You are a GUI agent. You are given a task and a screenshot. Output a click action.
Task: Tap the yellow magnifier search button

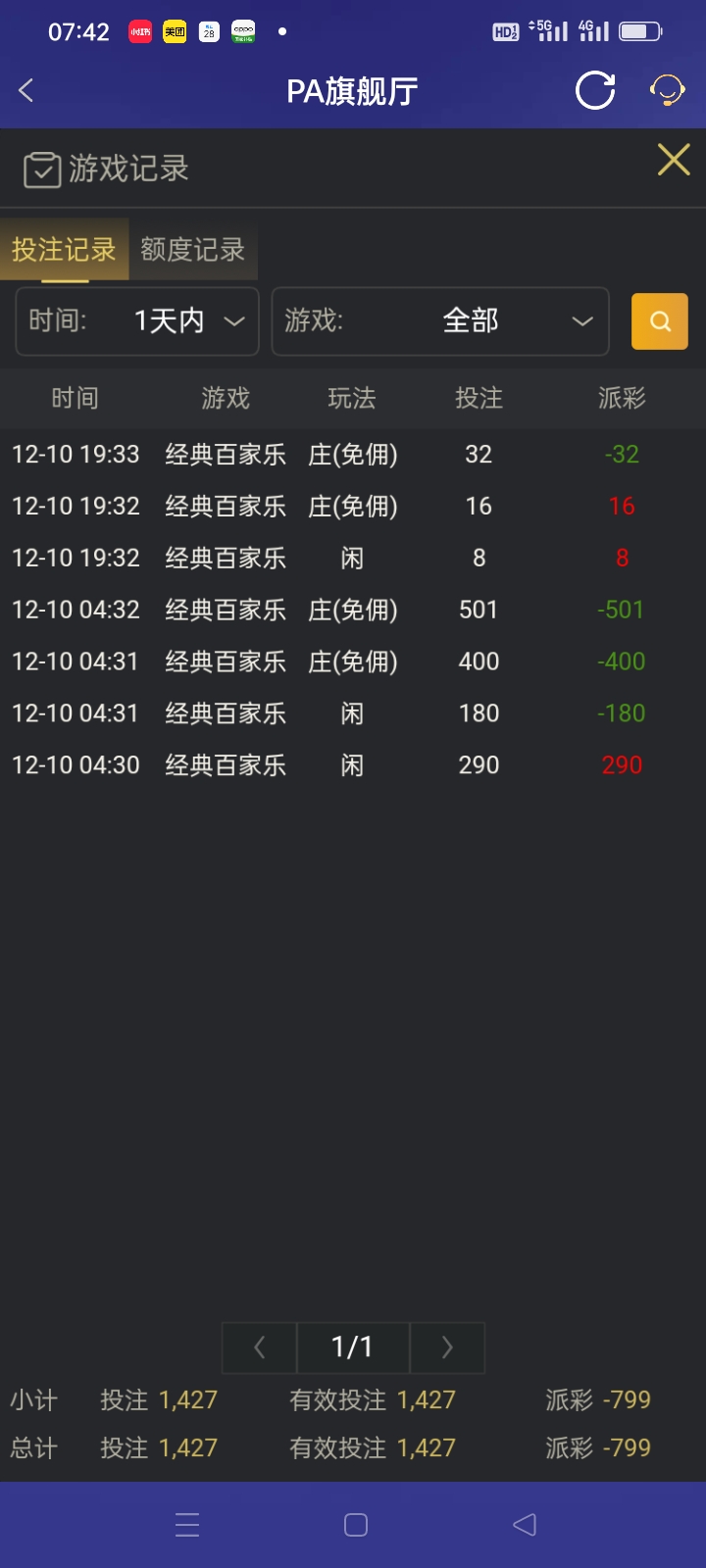(x=659, y=321)
